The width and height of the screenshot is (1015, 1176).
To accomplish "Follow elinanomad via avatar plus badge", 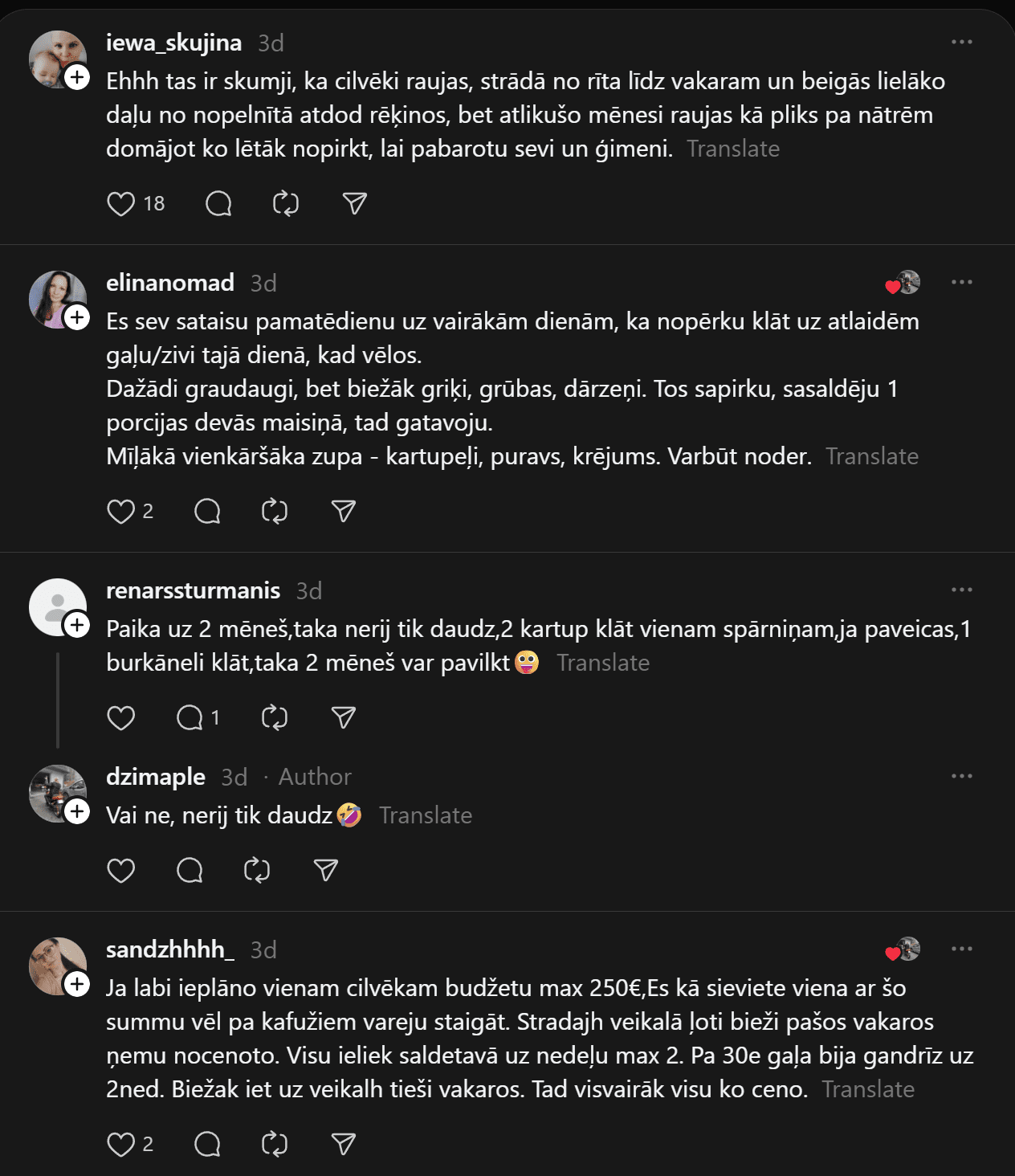I will pos(77,317).
